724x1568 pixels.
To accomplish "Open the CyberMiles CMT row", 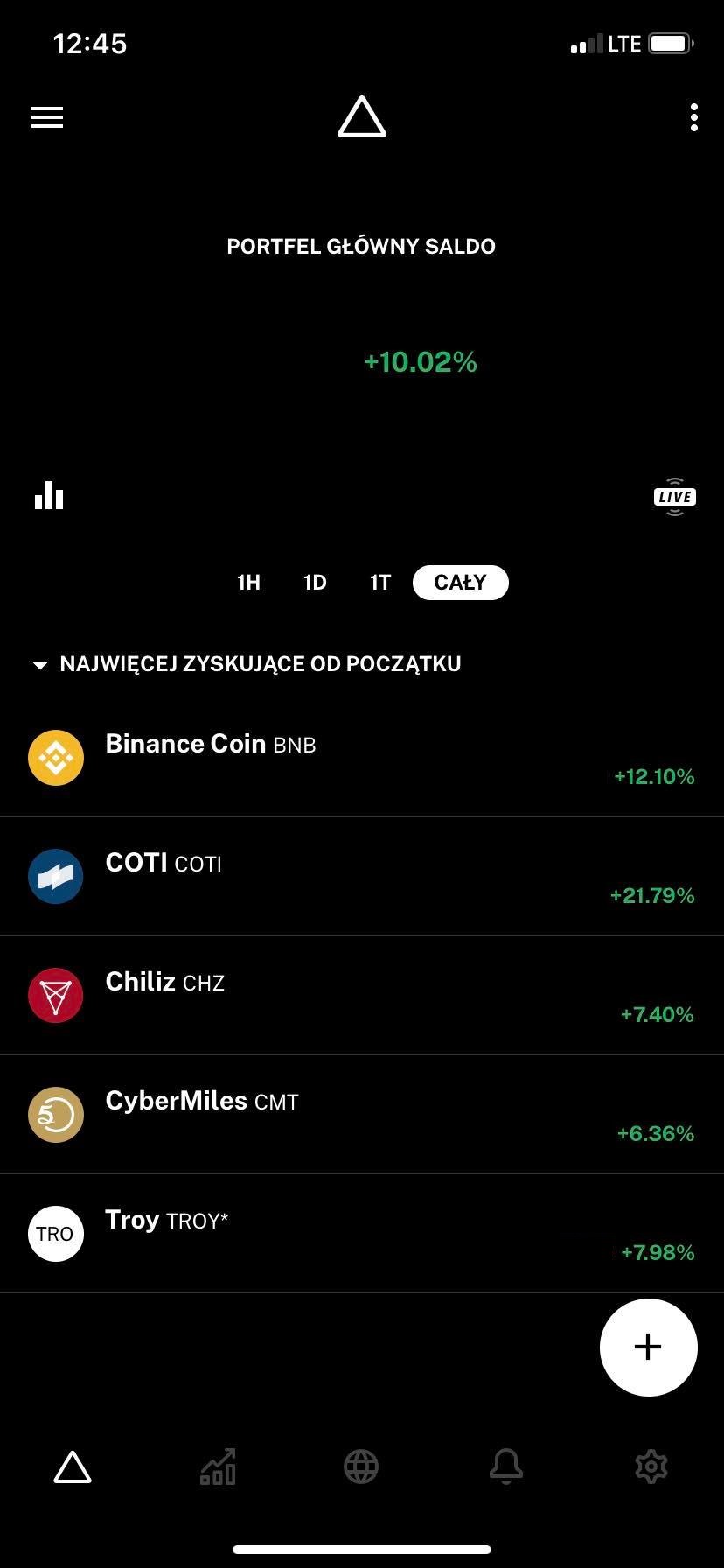I will pos(362,1115).
